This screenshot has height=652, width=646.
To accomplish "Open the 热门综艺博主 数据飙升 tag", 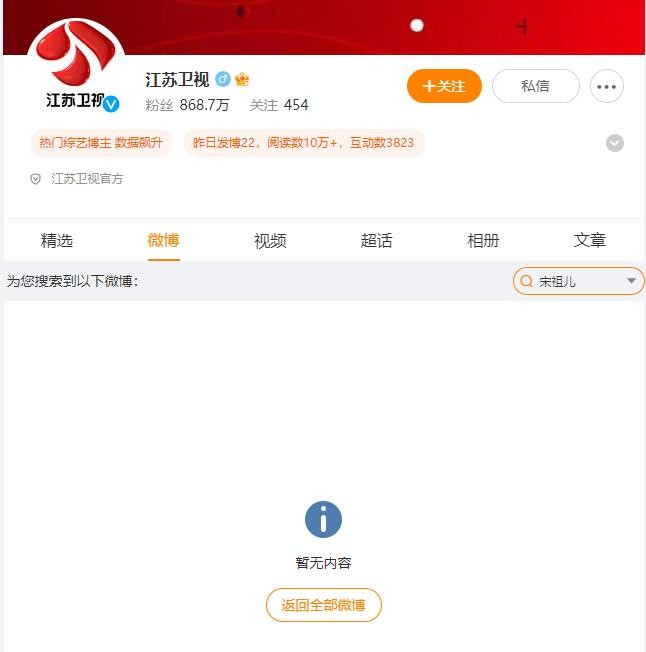I will click(x=101, y=143).
